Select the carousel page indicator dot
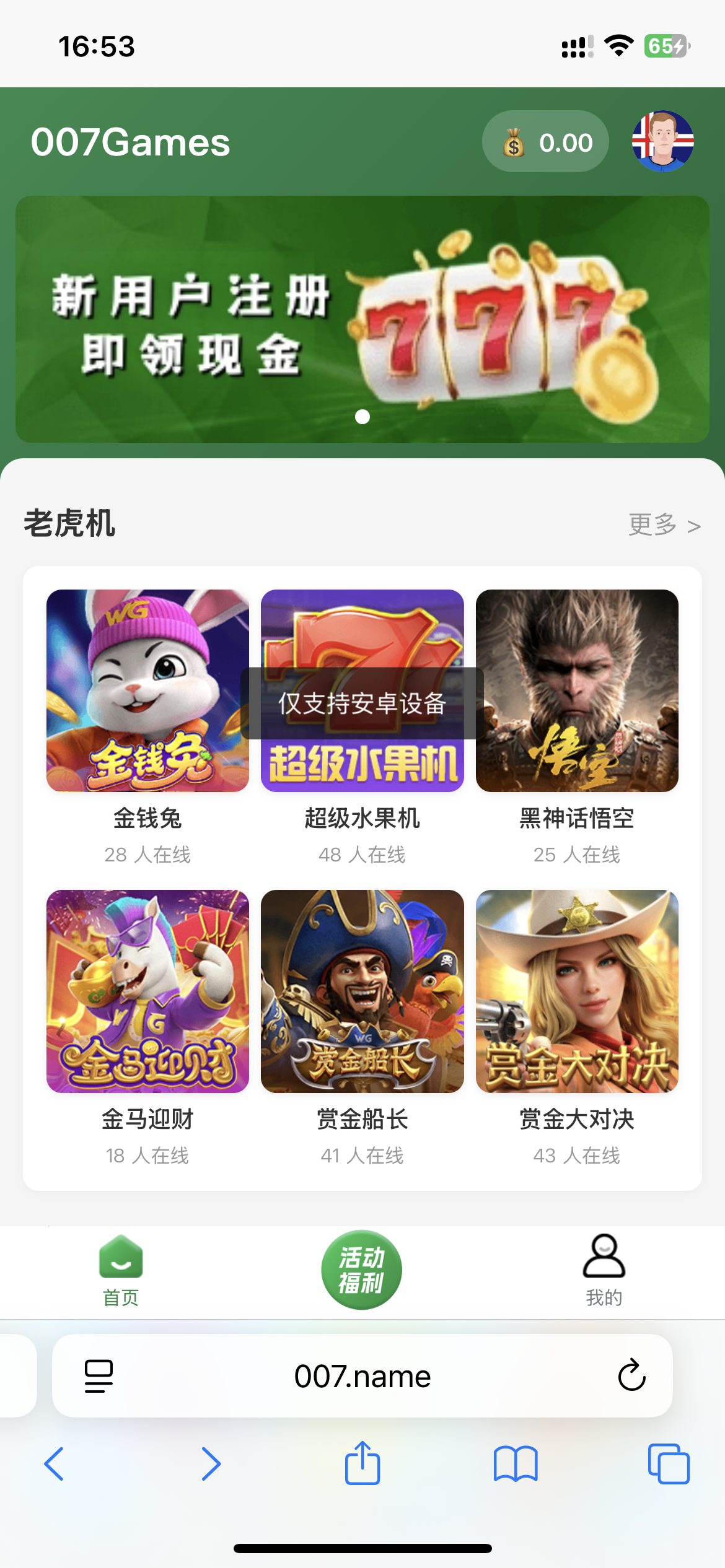Screen dimensions: 725x1568 click(x=362, y=417)
